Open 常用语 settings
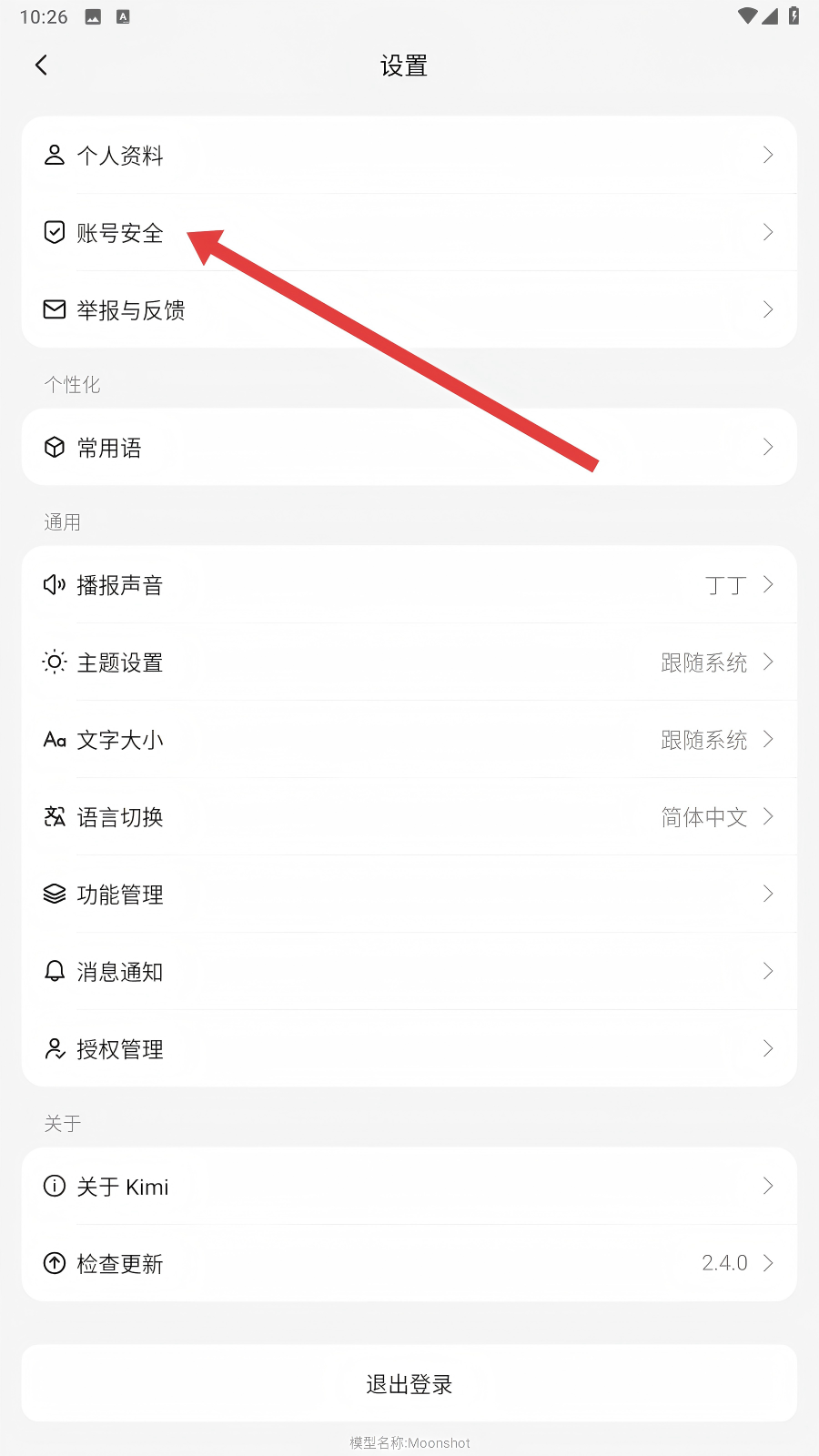819x1456 pixels. click(x=409, y=448)
